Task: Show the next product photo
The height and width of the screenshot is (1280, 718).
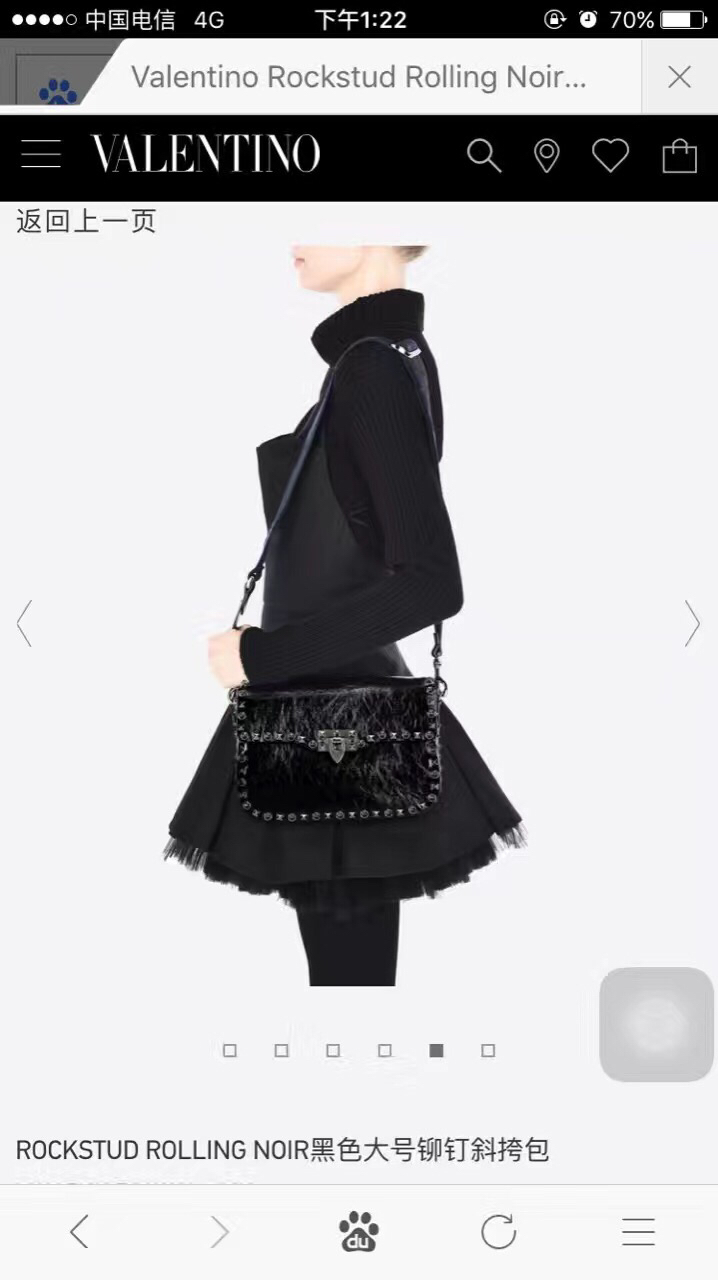Action: (692, 623)
